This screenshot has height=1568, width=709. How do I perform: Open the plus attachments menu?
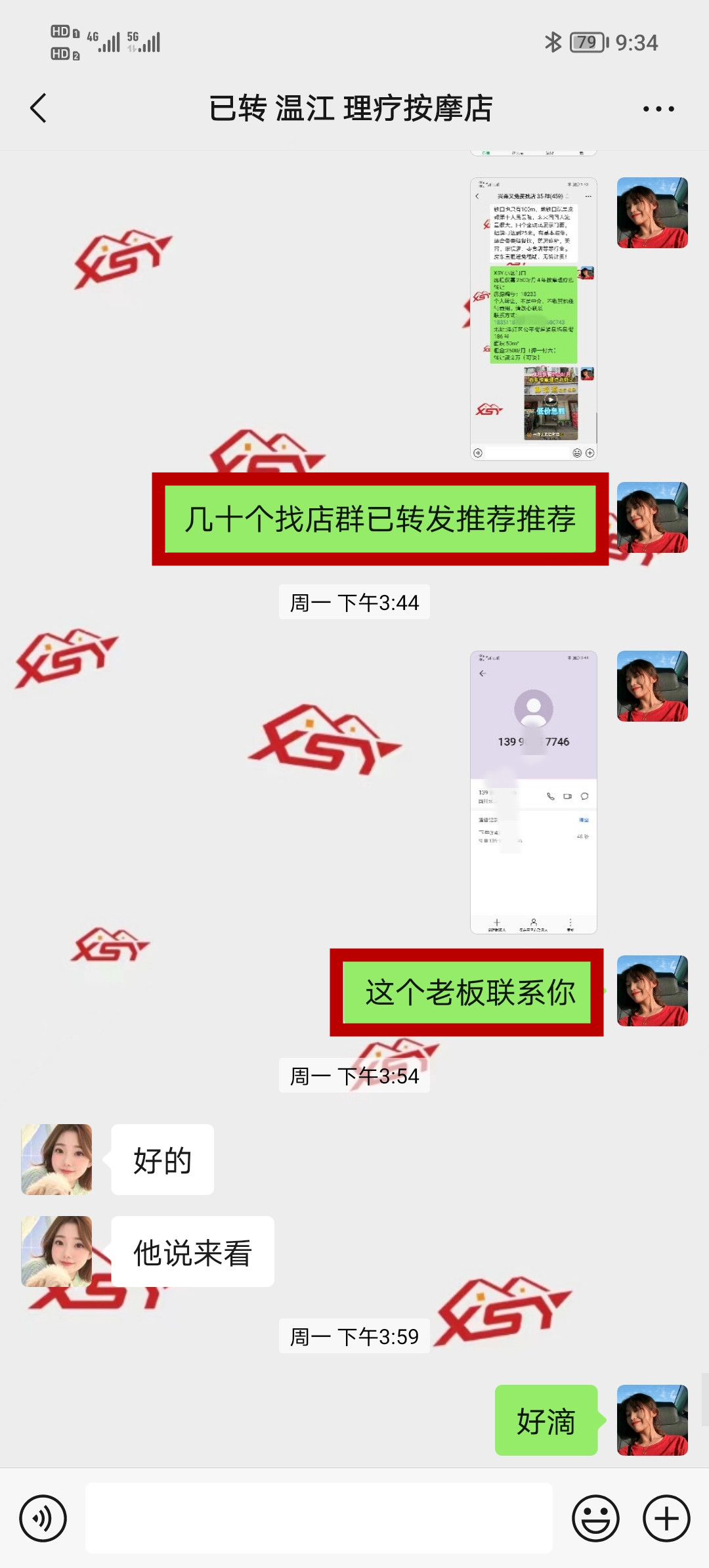(666, 1518)
